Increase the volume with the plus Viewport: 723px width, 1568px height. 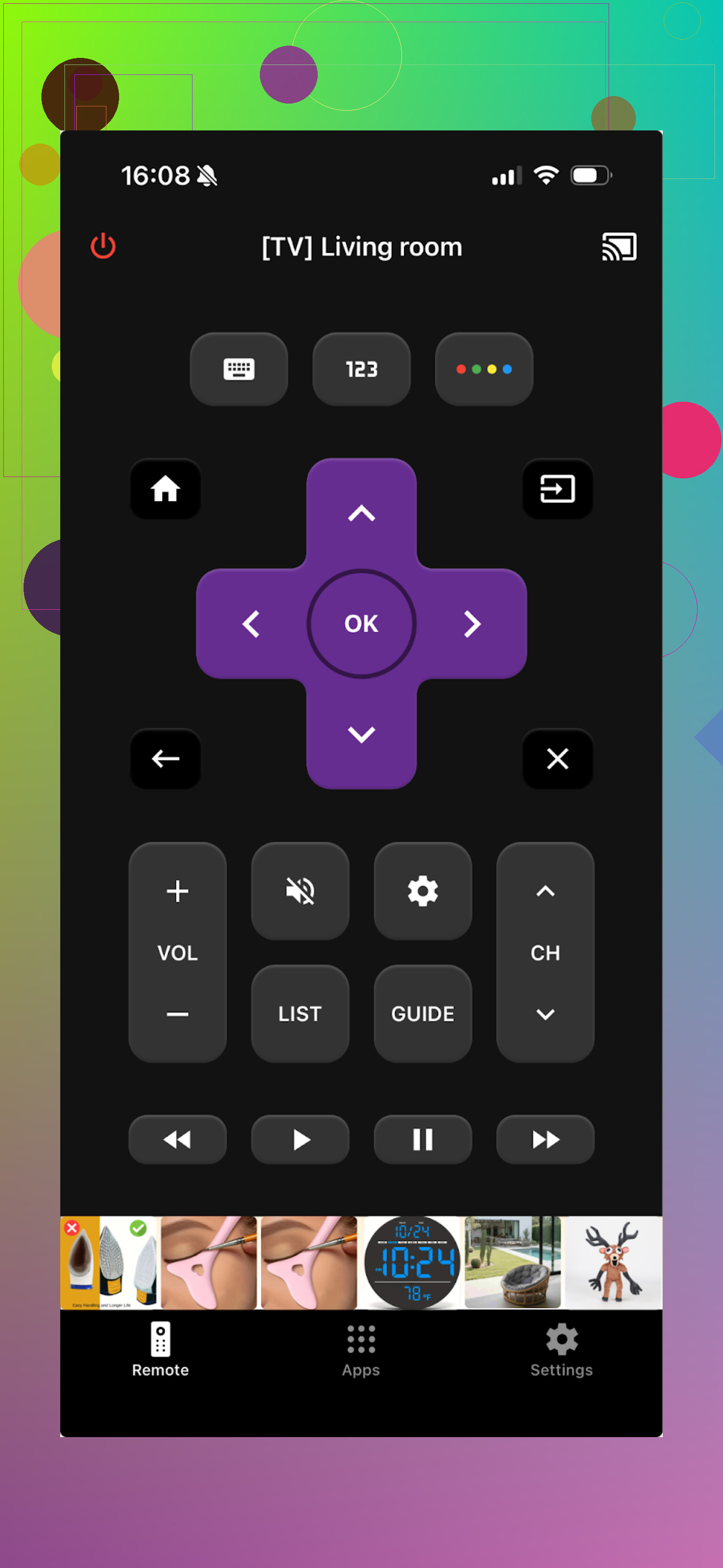(x=178, y=891)
